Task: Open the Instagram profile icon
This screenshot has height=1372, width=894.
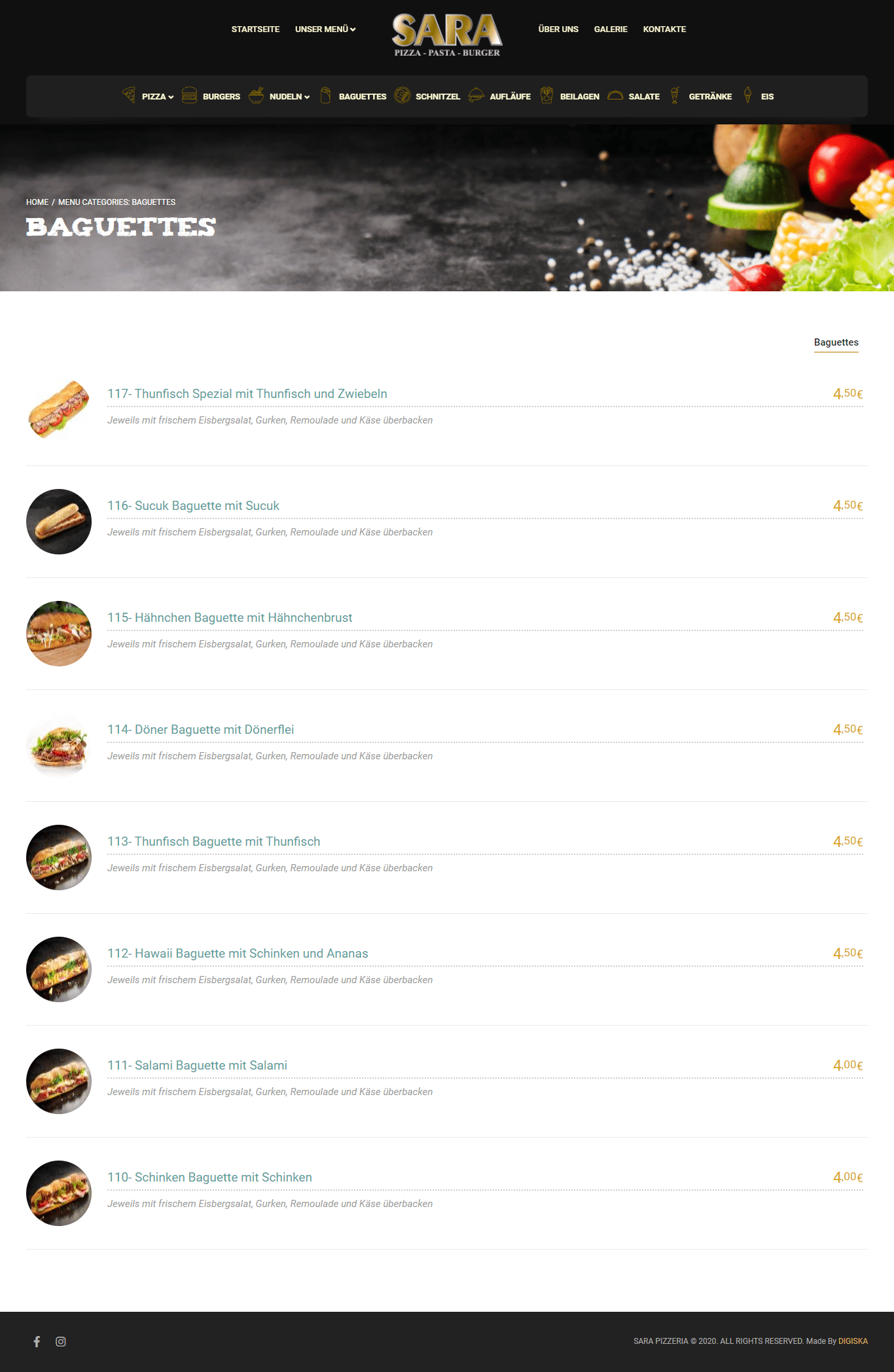Action: (x=61, y=1341)
